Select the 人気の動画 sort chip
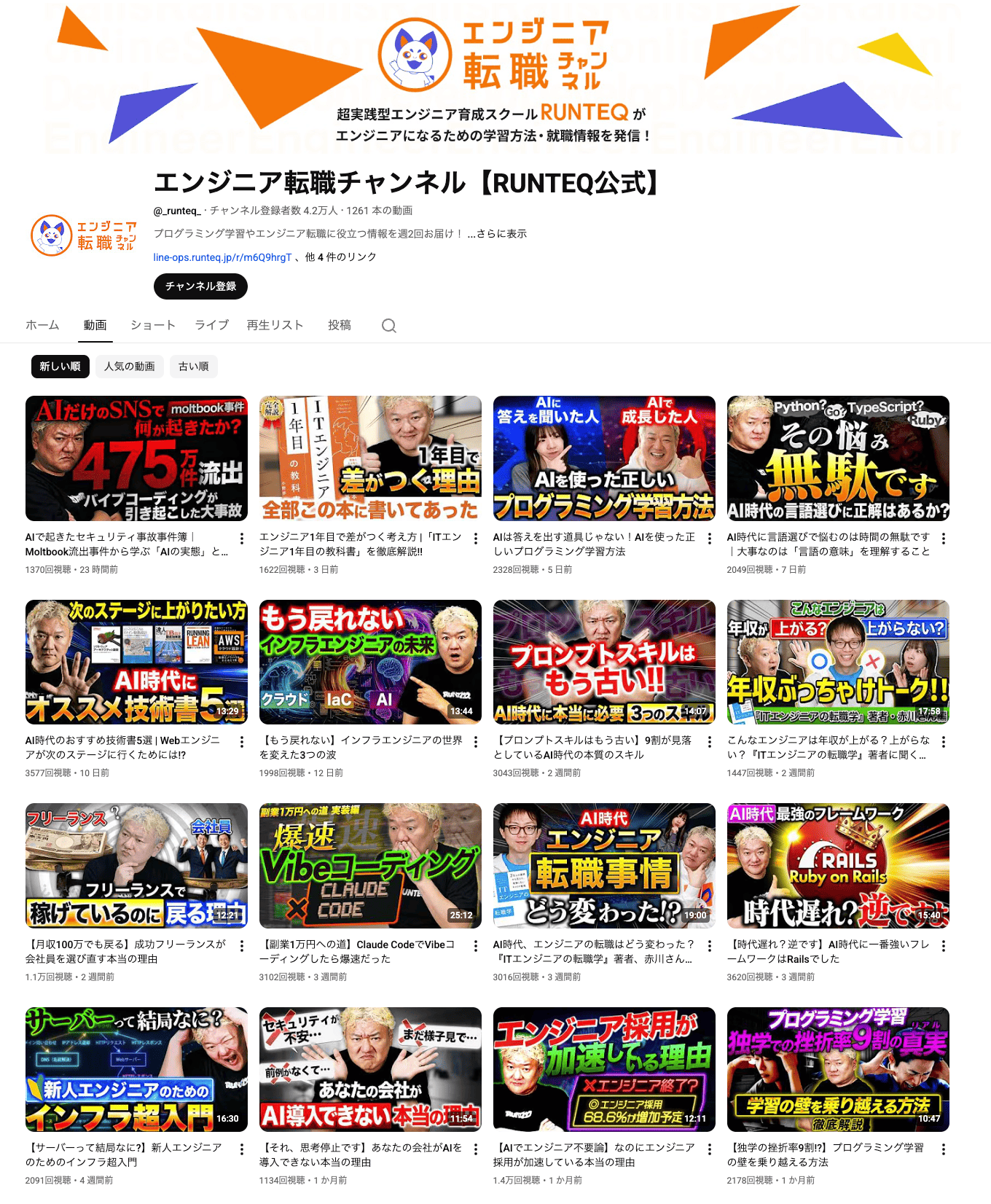This screenshot has height=1204, width=991. [x=129, y=367]
